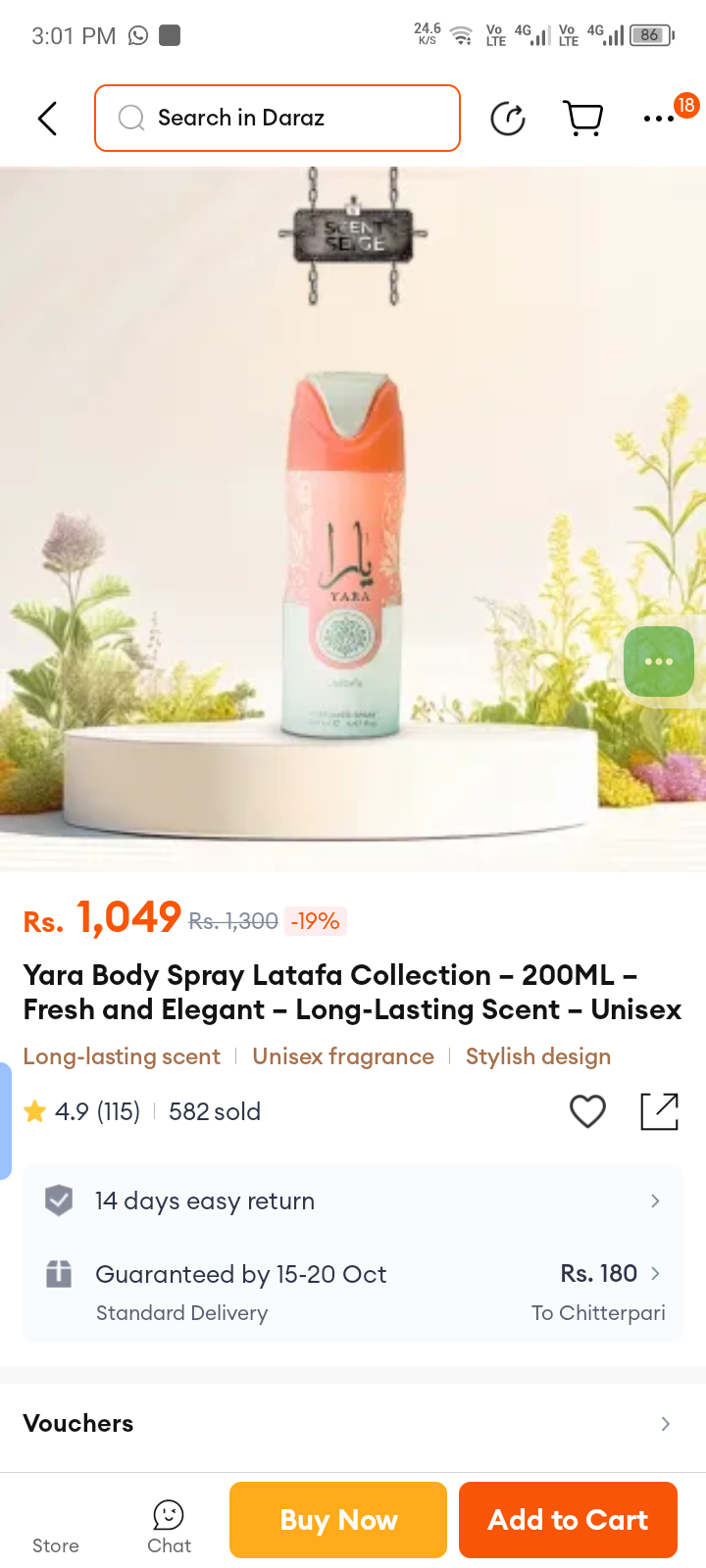
Task: Visit the seller's Store
Action: tap(56, 1527)
